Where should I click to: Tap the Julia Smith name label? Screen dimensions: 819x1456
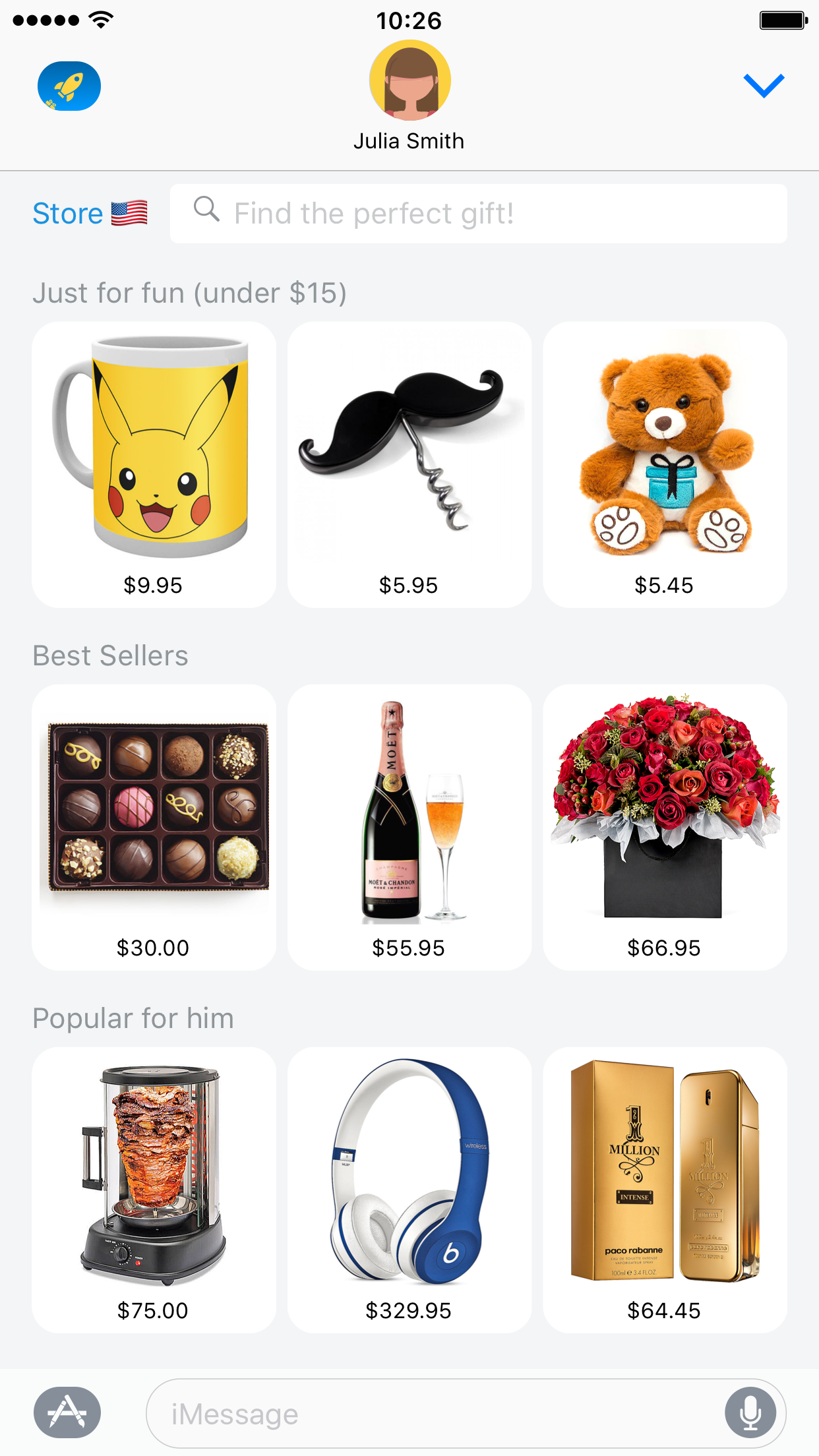pos(409,140)
